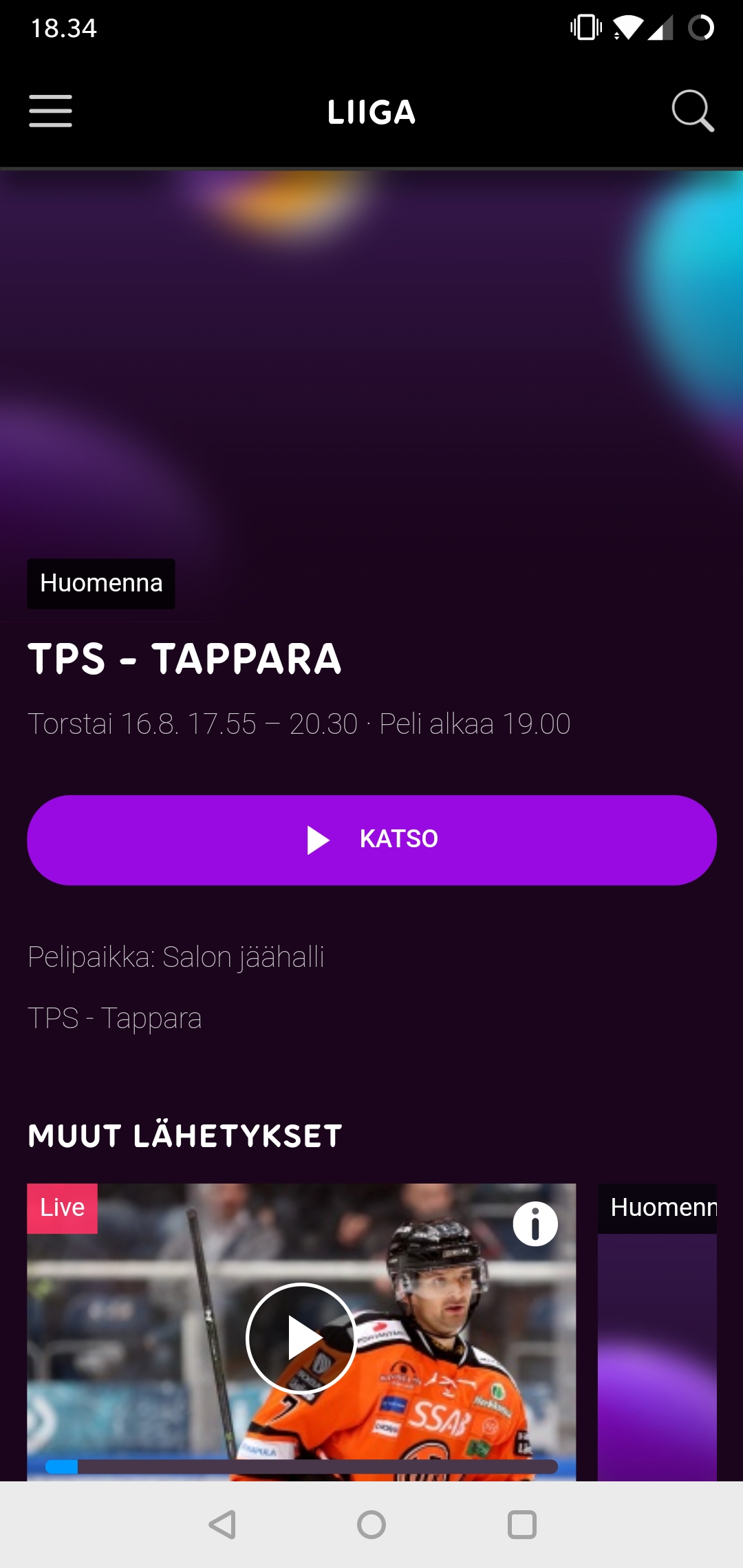
Task: Return to the home screen
Action: (x=371, y=1525)
